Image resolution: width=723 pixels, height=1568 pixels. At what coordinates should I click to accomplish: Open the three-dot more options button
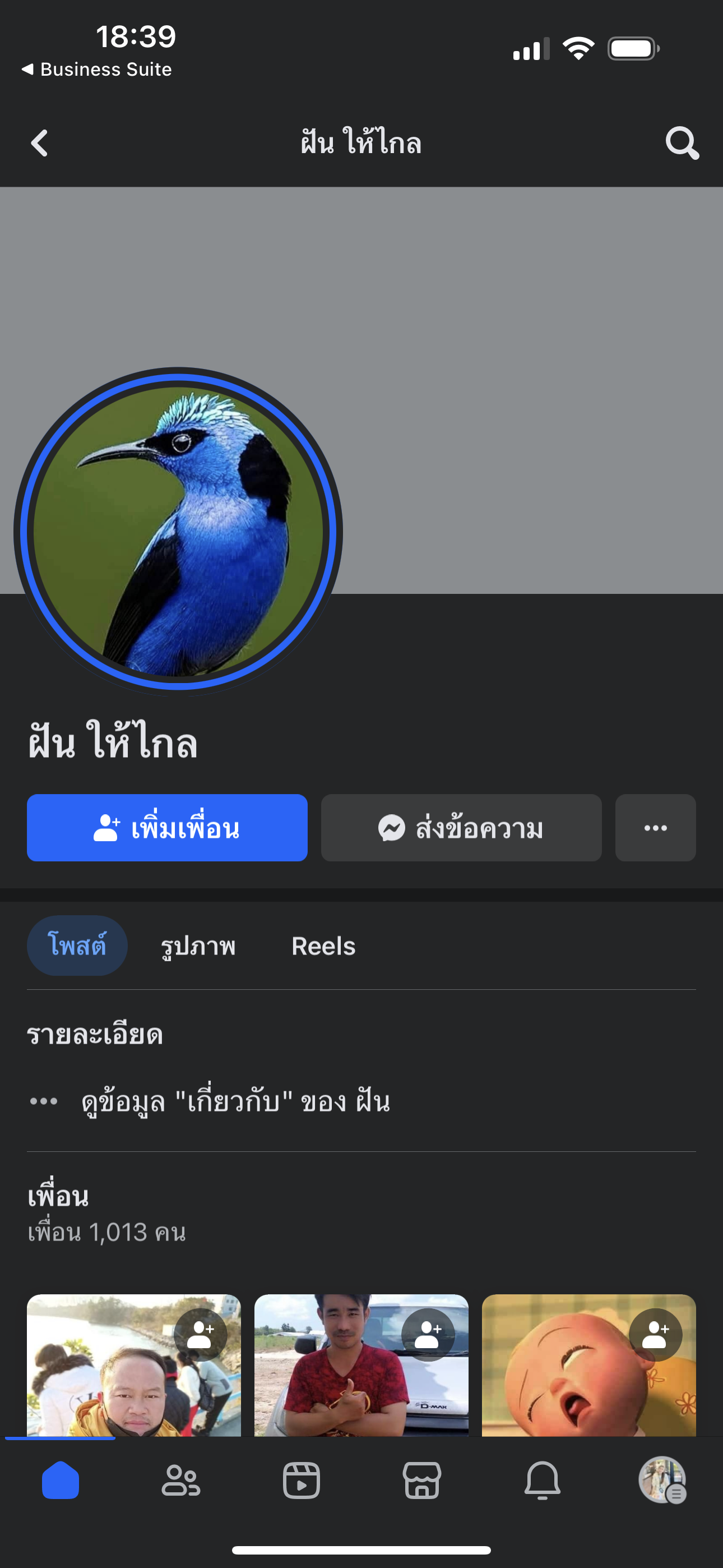point(655,828)
